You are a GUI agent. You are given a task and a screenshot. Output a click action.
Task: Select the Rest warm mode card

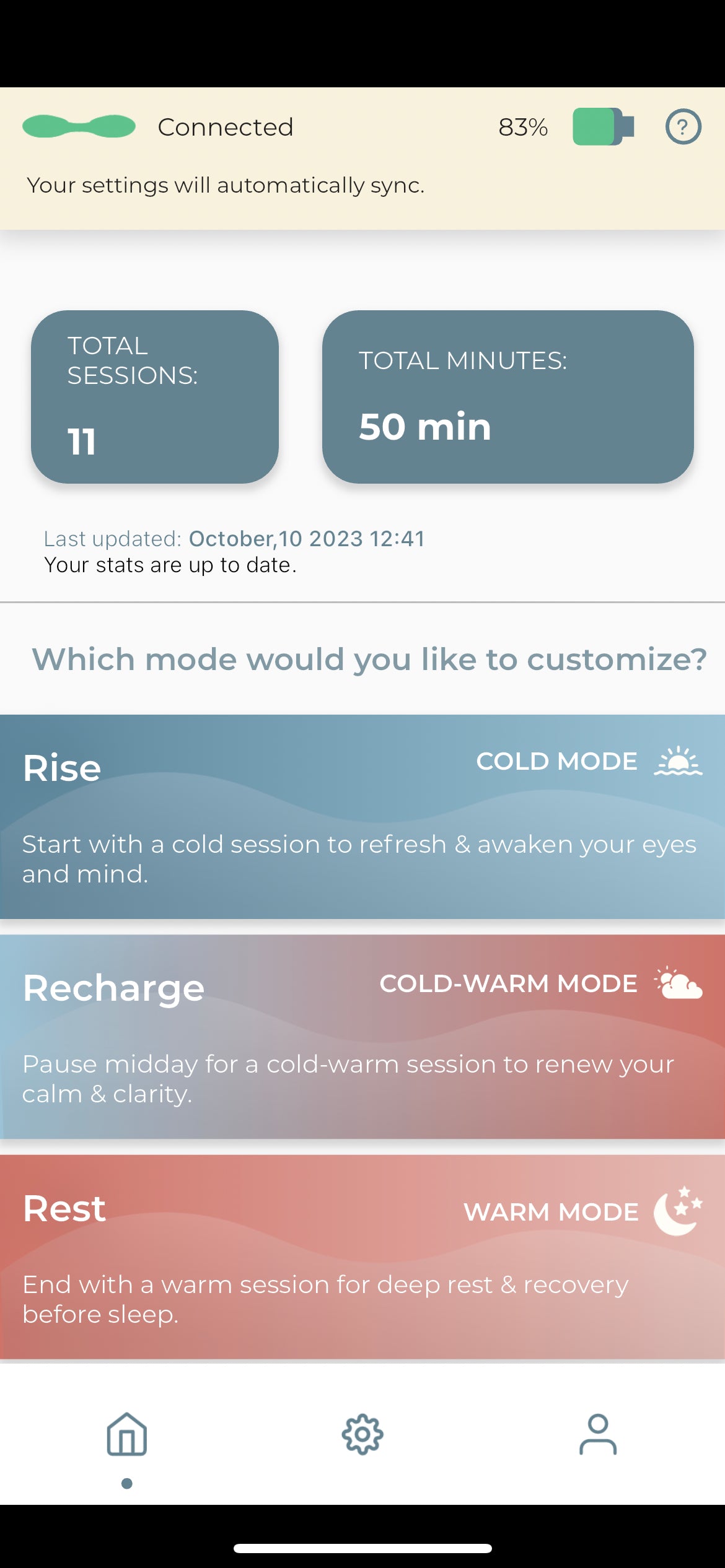click(x=362, y=1257)
